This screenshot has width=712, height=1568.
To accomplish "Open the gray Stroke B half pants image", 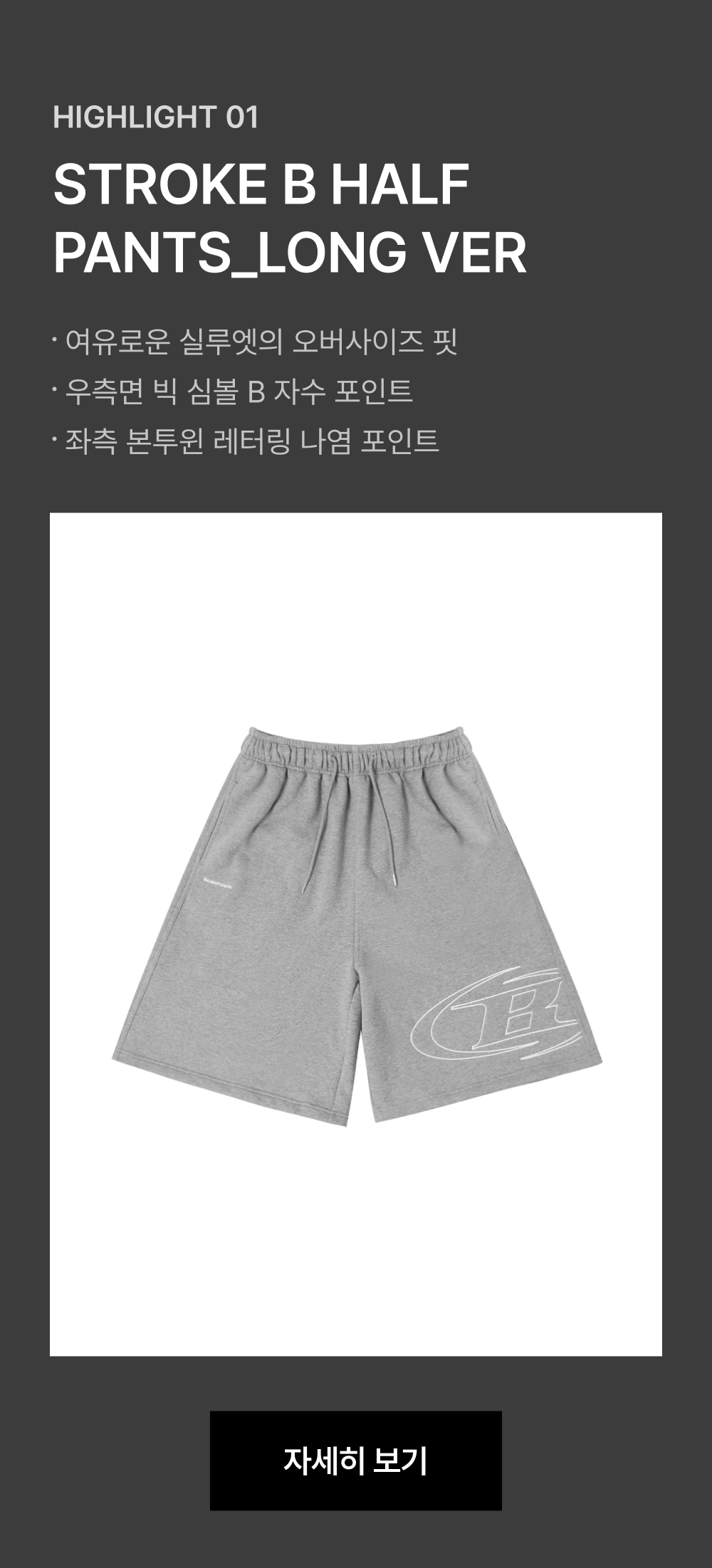I will coord(356,932).
